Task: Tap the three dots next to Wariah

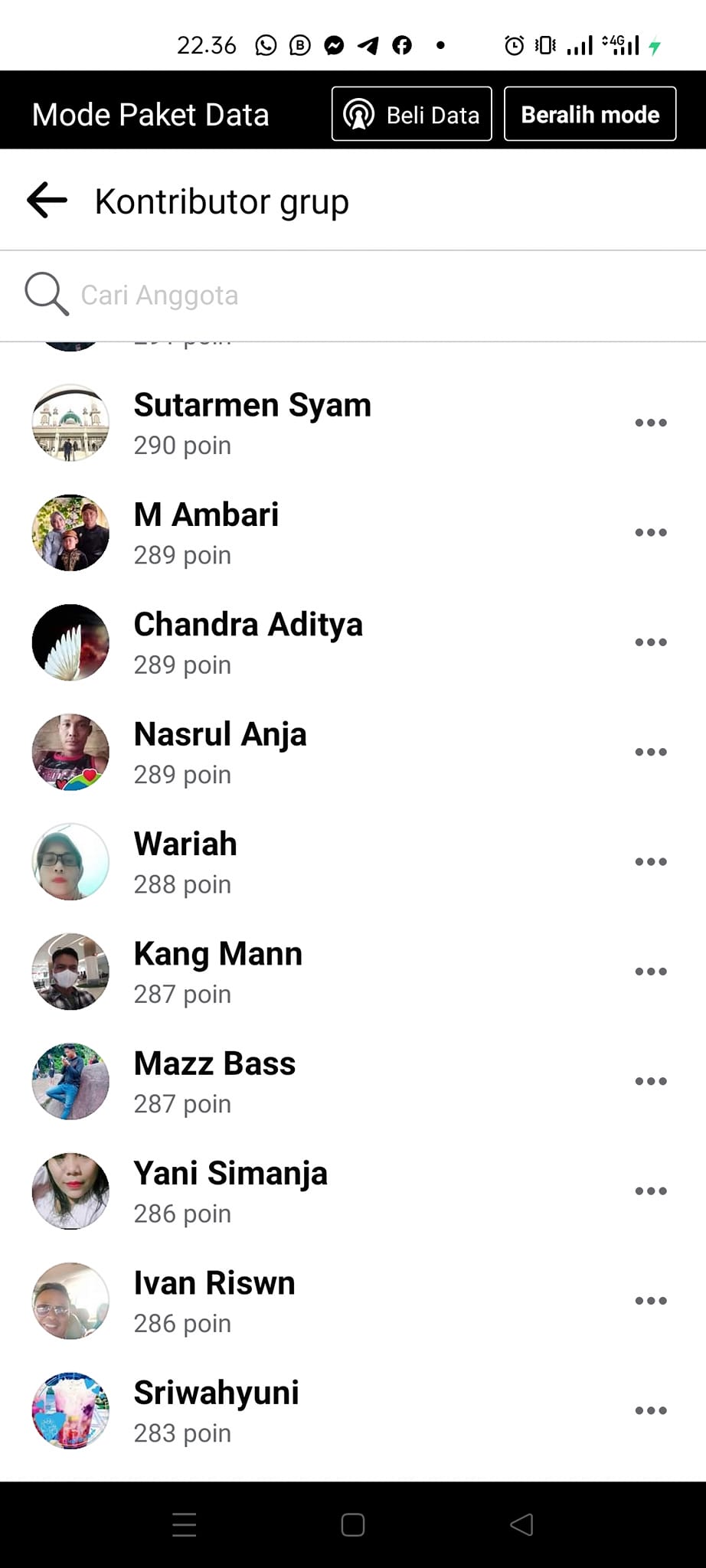Action: coord(651,862)
